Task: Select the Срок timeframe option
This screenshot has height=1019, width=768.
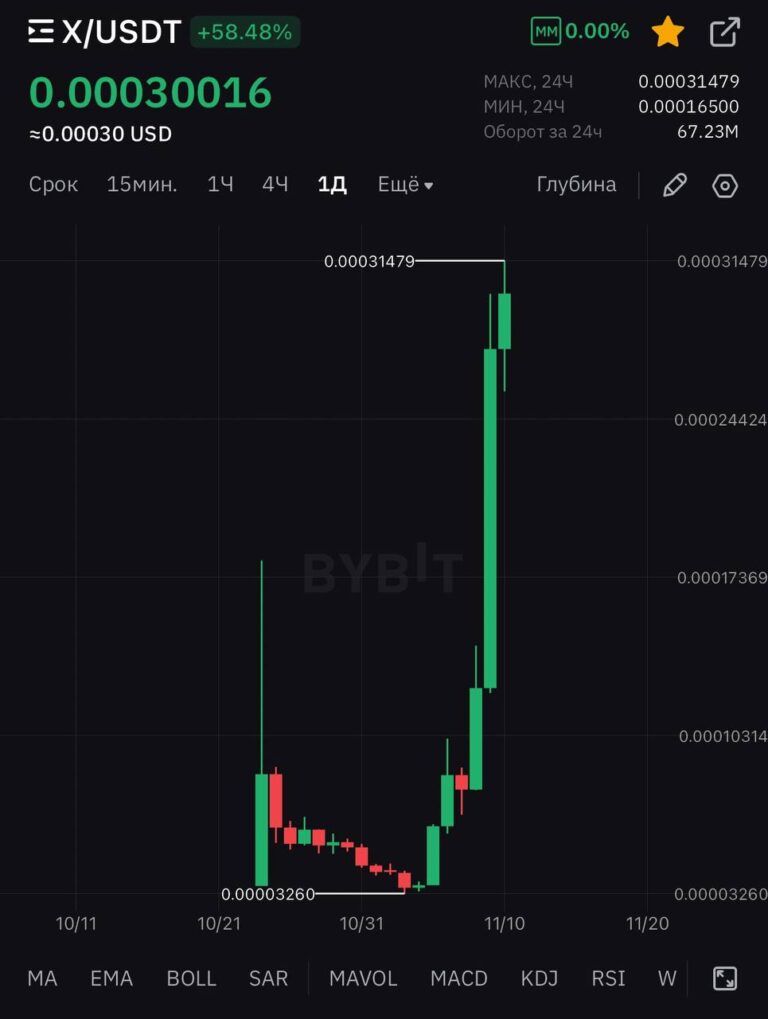Action: 53,185
